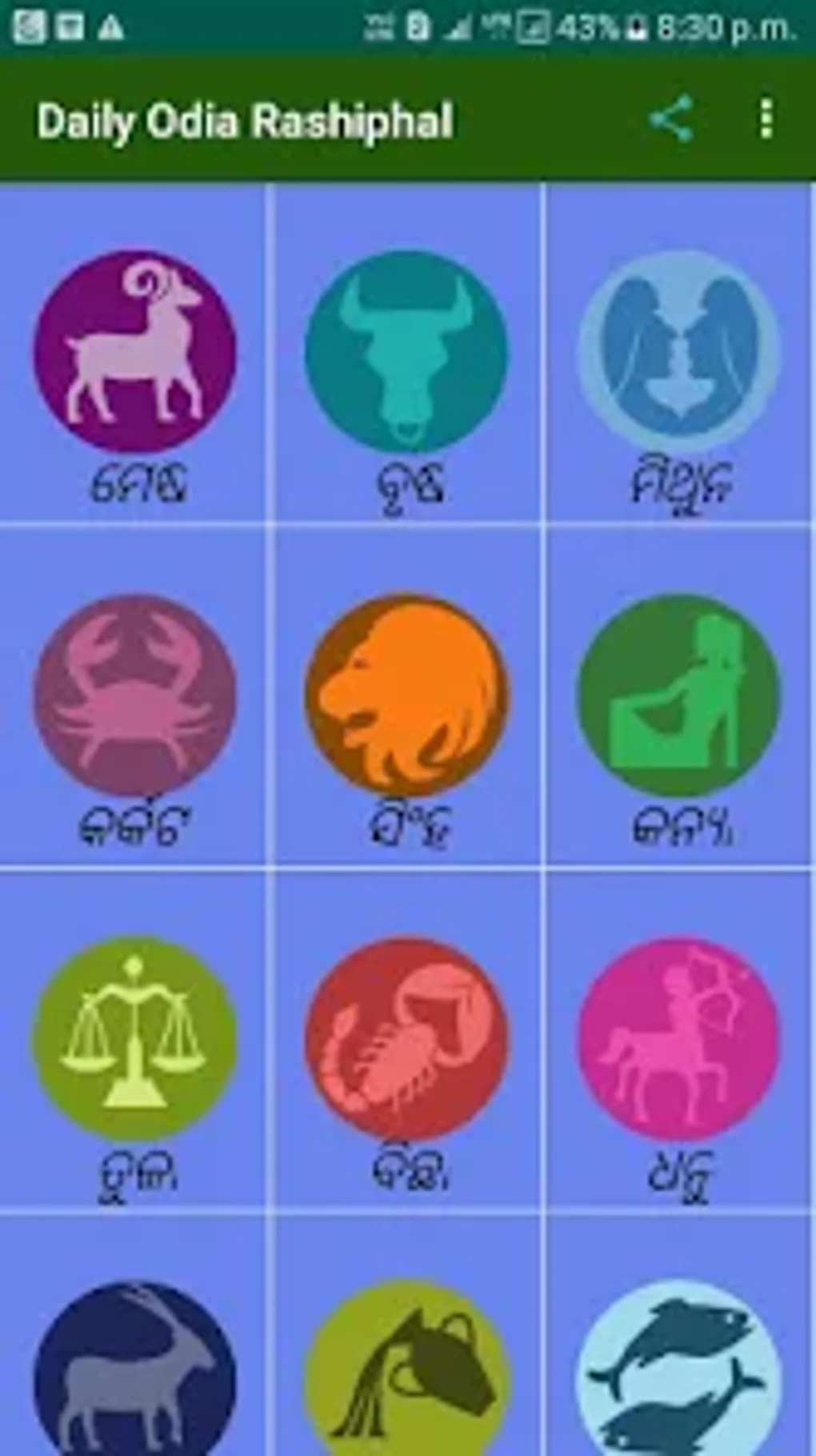This screenshot has height=1456, width=816.
Task: View the Leo lion horoscope tile
Action: (x=407, y=696)
